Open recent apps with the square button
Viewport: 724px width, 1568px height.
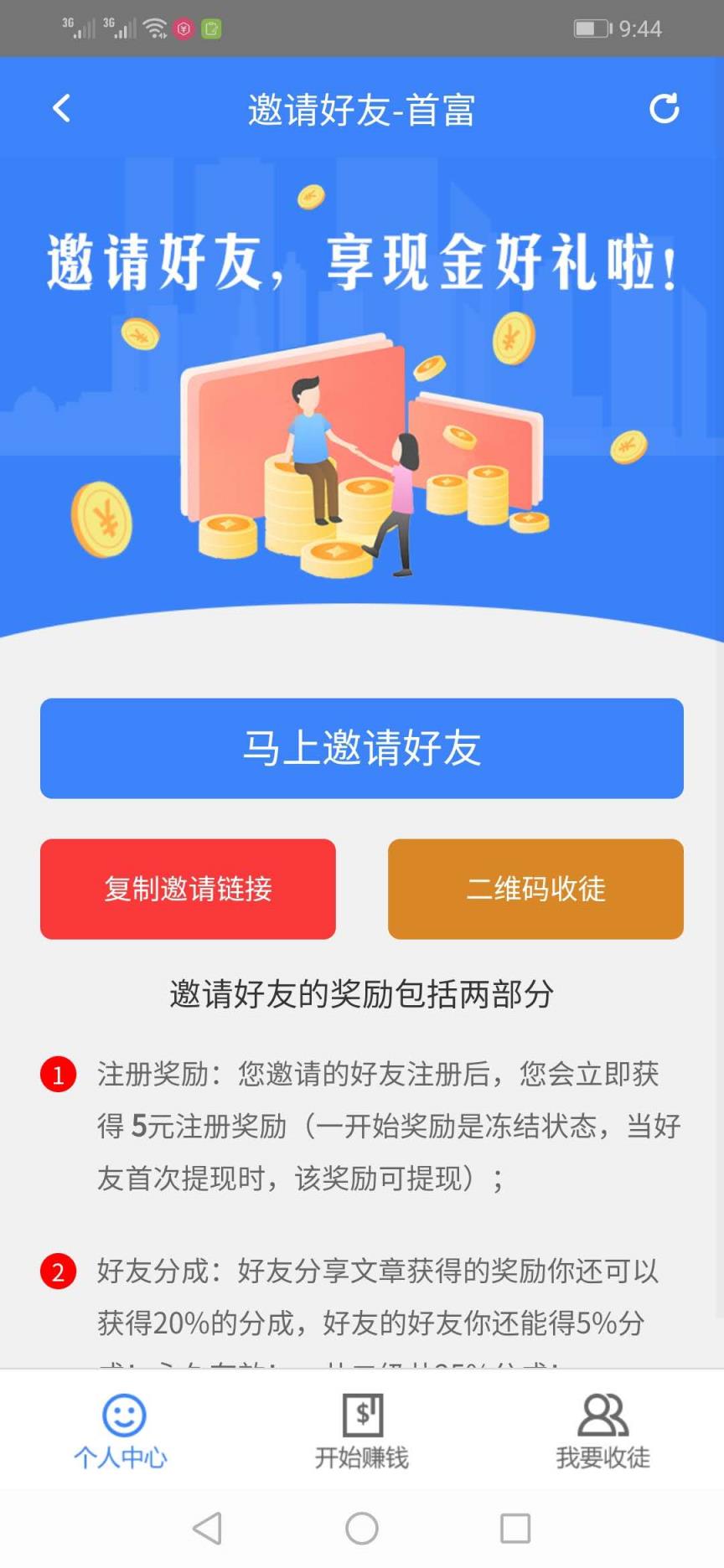pos(514,1529)
